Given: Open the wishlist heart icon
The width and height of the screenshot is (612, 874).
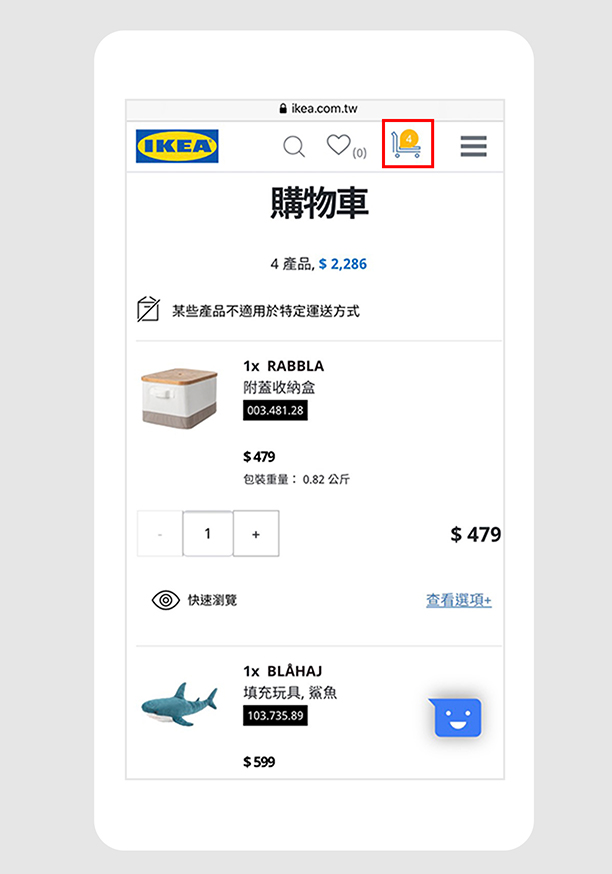Looking at the screenshot, I should (339, 146).
